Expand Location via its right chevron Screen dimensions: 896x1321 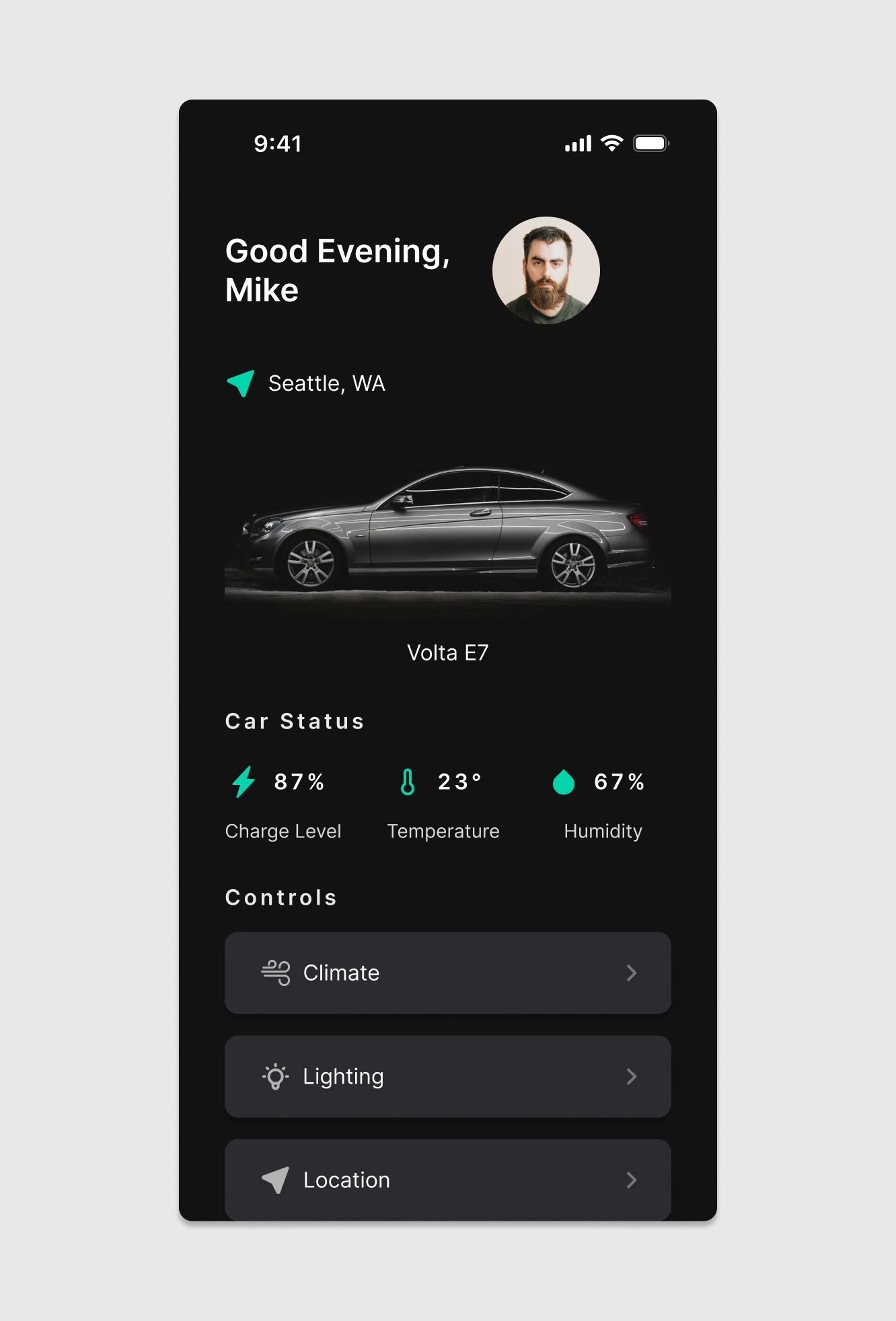(x=631, y=1180)
